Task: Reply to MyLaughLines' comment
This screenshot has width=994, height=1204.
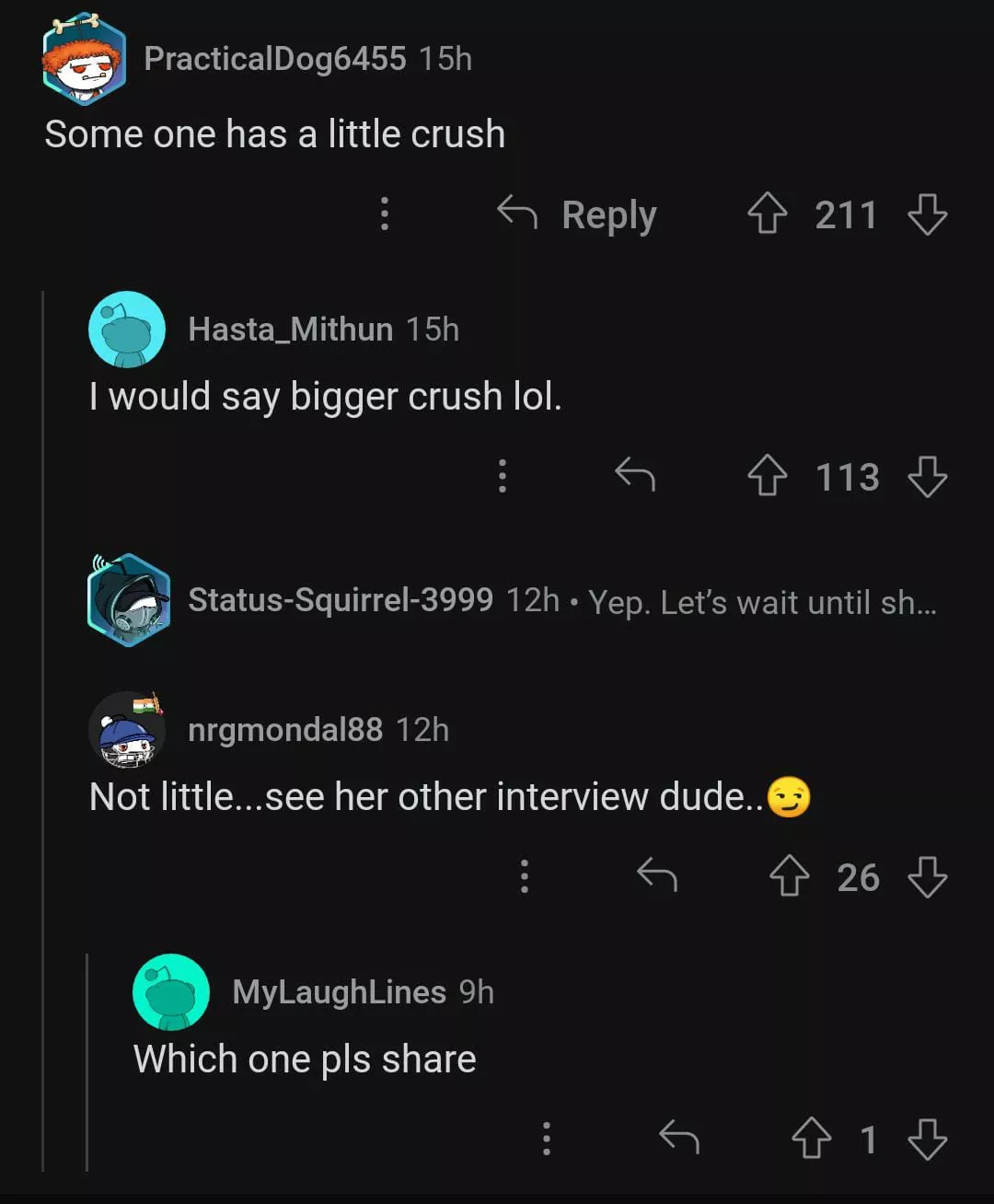Action: 679,1139
